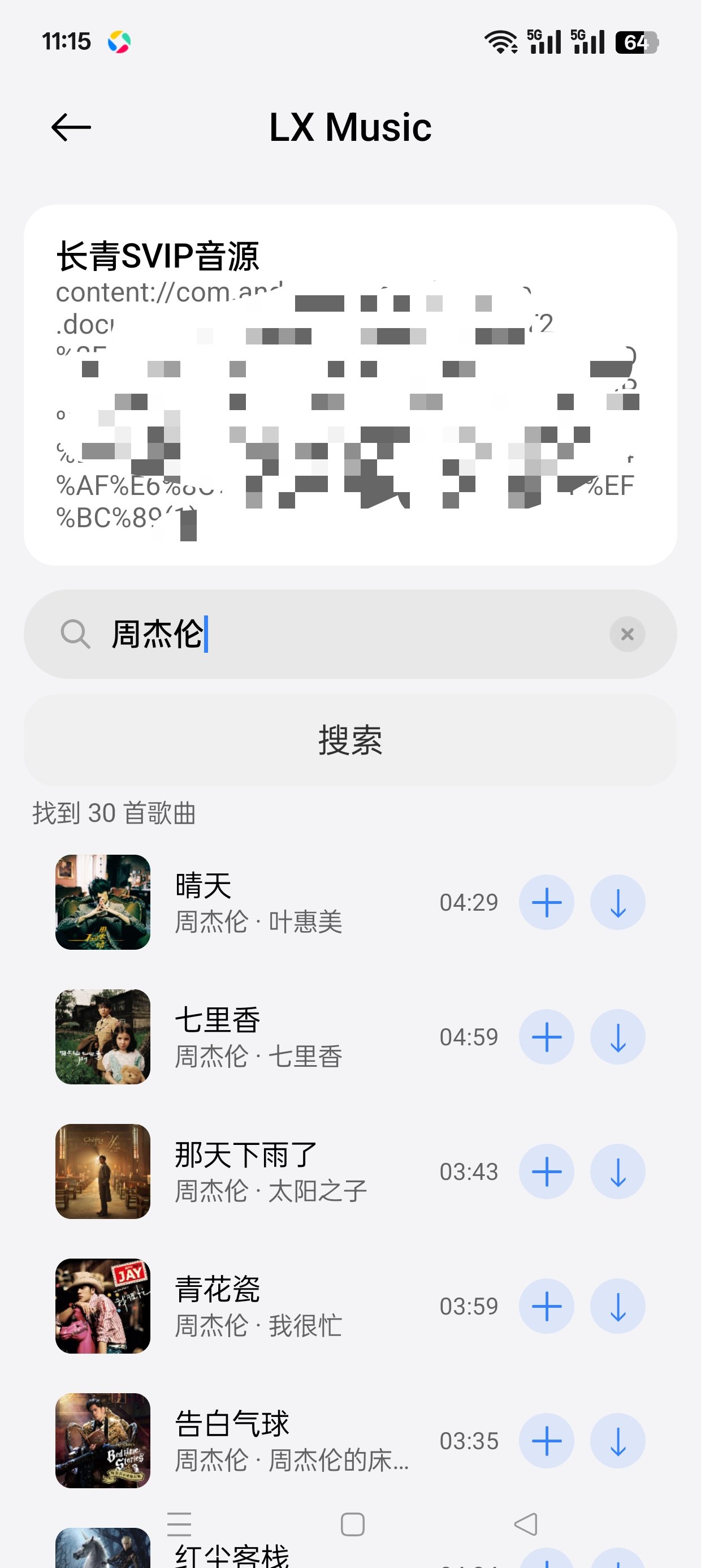
Task: Add 七里香 with its plus icon
Action: (547, 1037)
